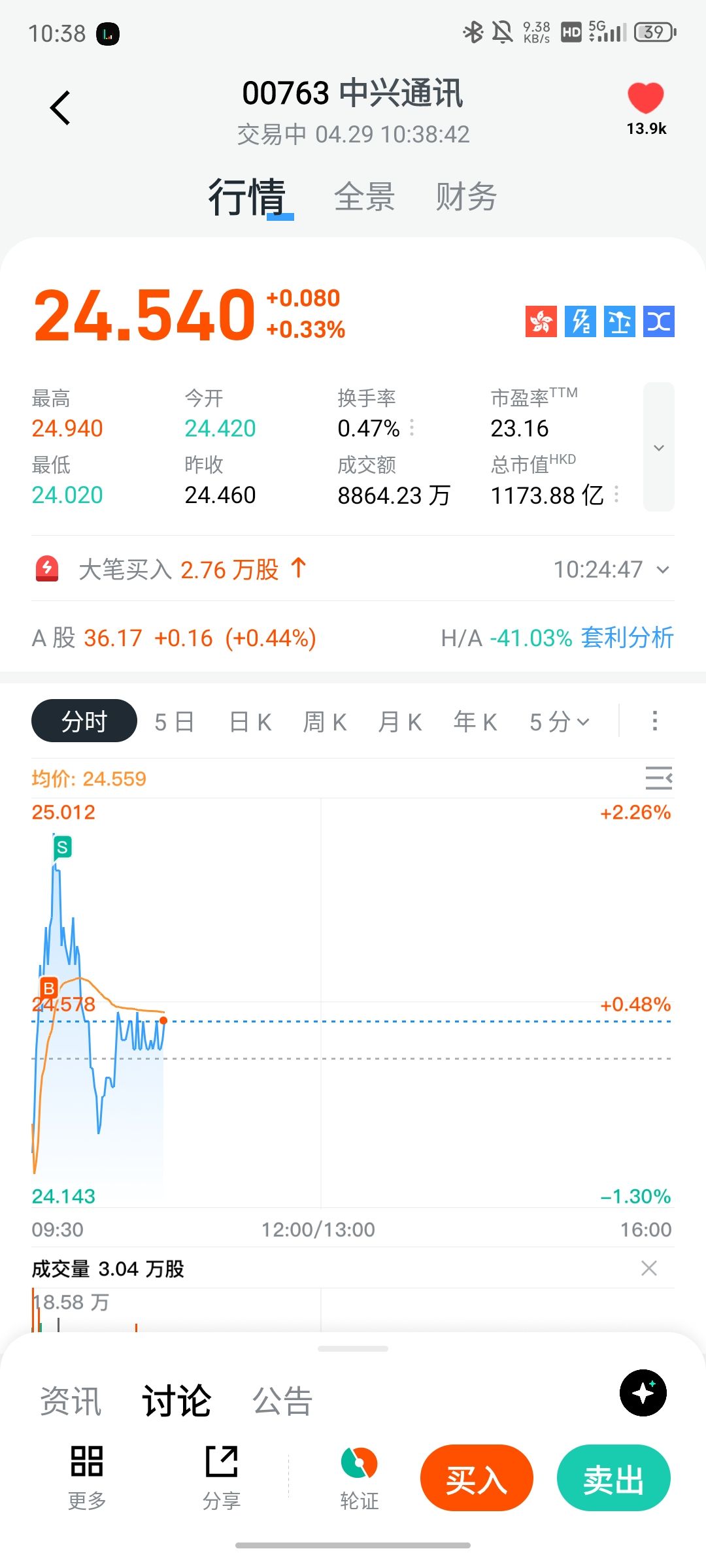Show the 年K chart
This screenshot has height=1568, width=706.
pyautogui.click(x=475, y=722)
